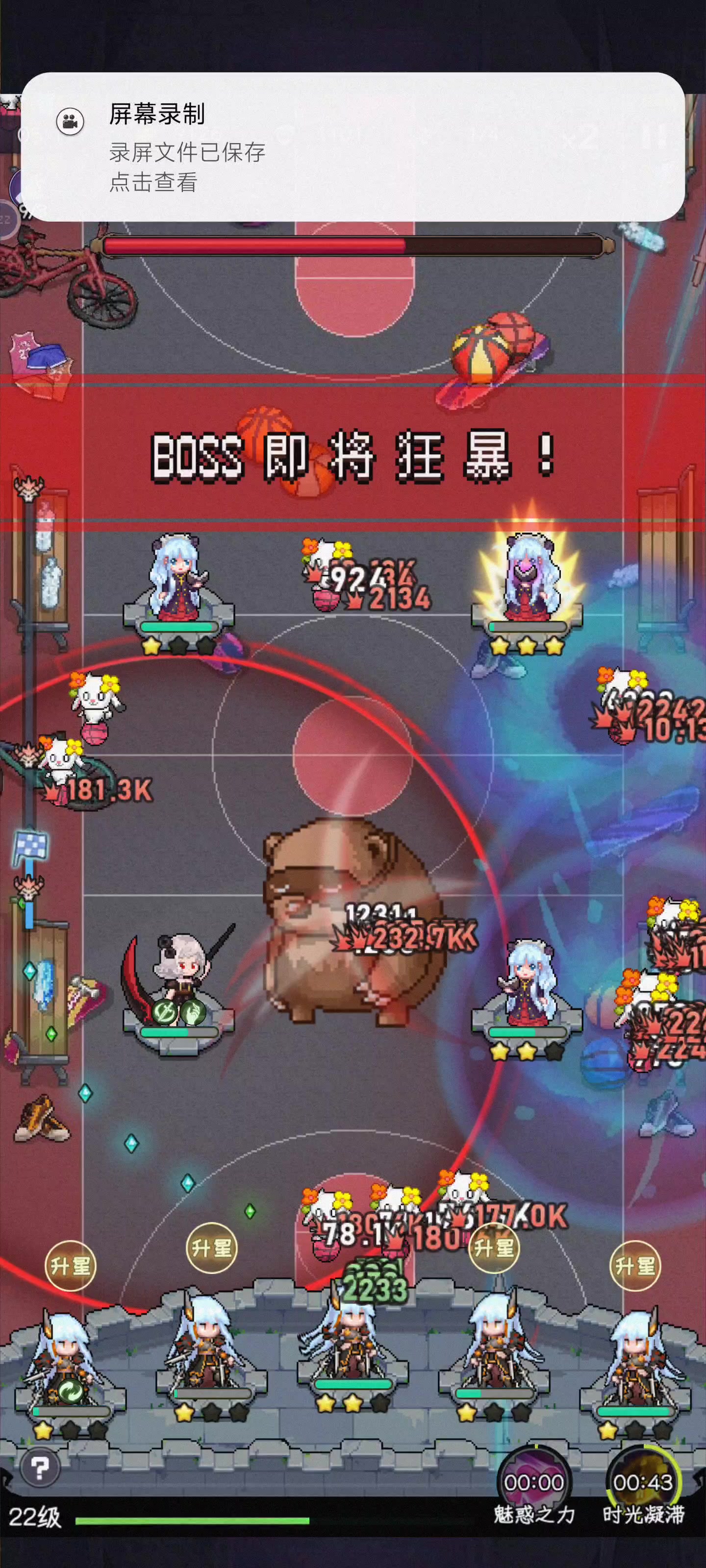Open the question mark help button
706x1568 pixels.
point(40,1468)
